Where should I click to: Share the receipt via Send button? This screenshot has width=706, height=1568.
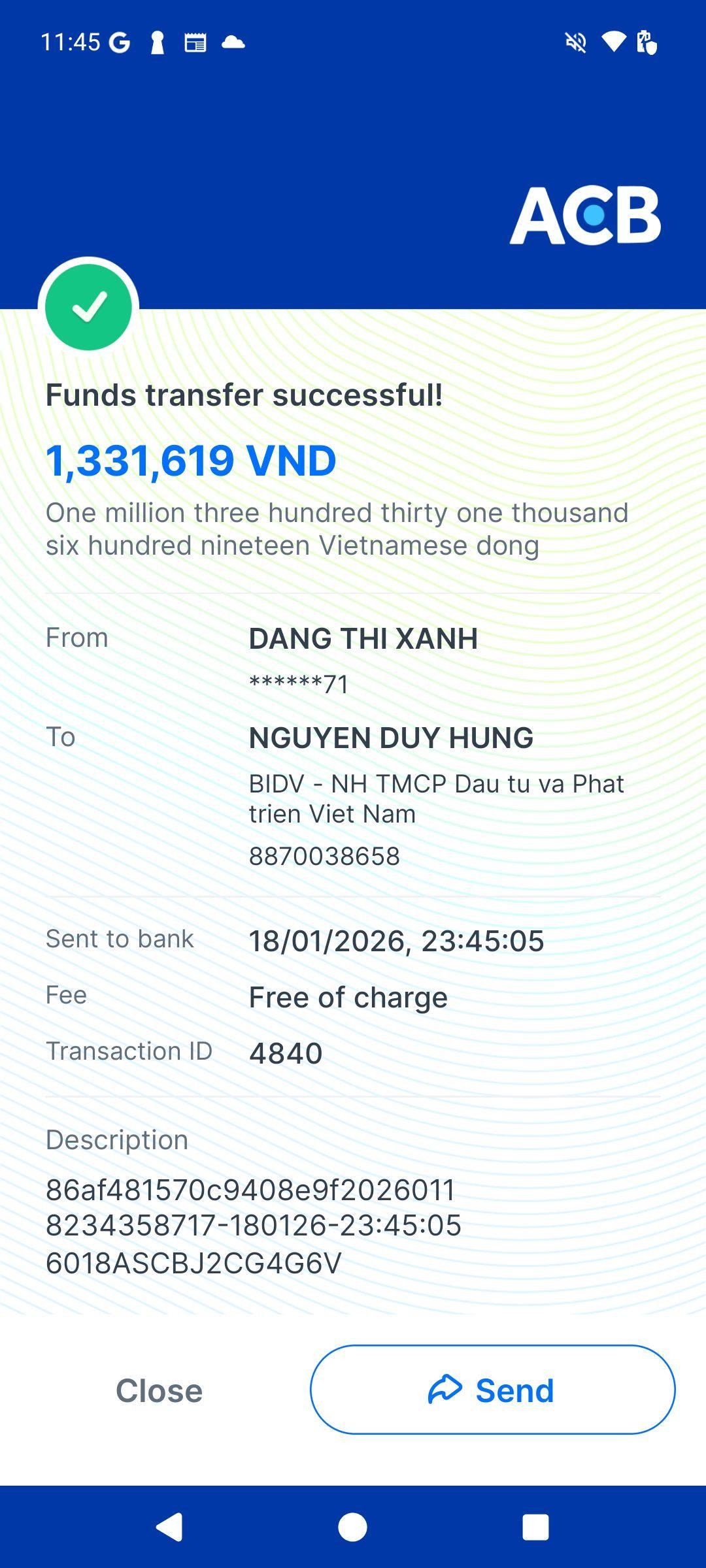tap(492, 1390)
